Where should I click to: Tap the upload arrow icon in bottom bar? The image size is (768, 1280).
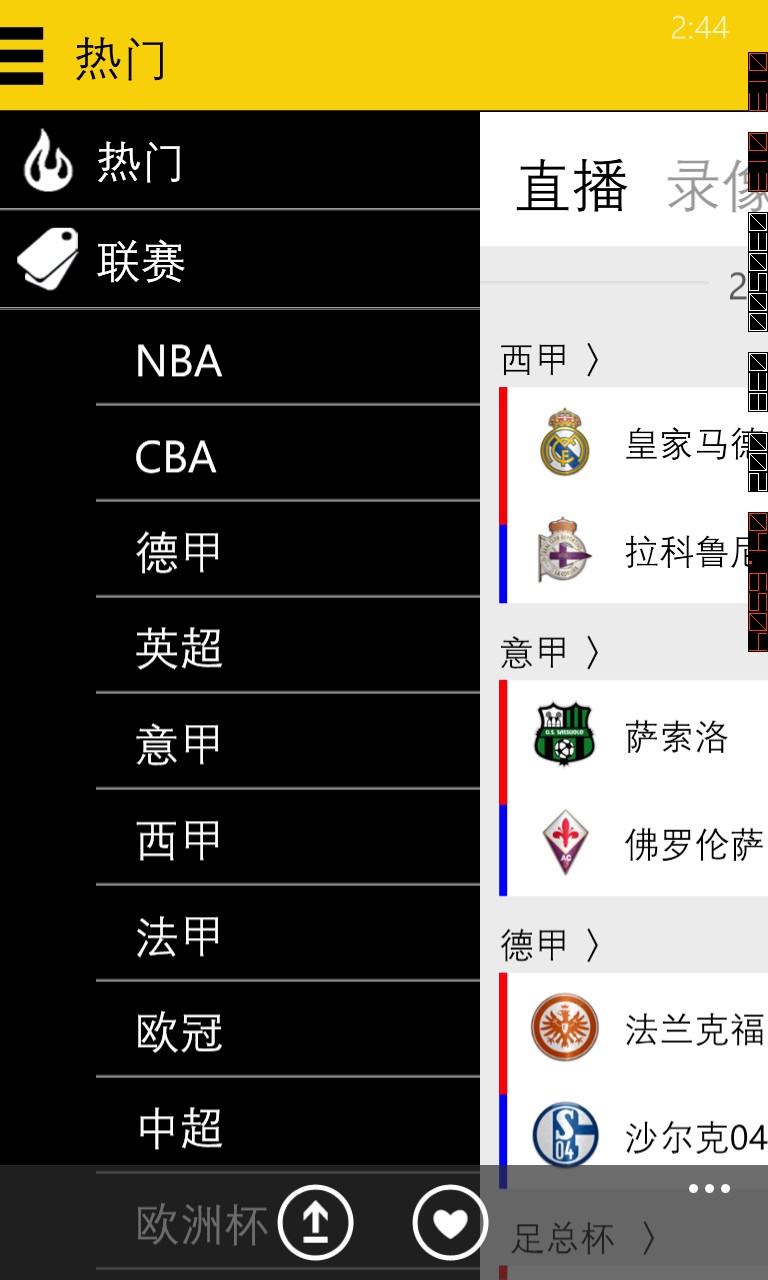tap(315, 1222)
